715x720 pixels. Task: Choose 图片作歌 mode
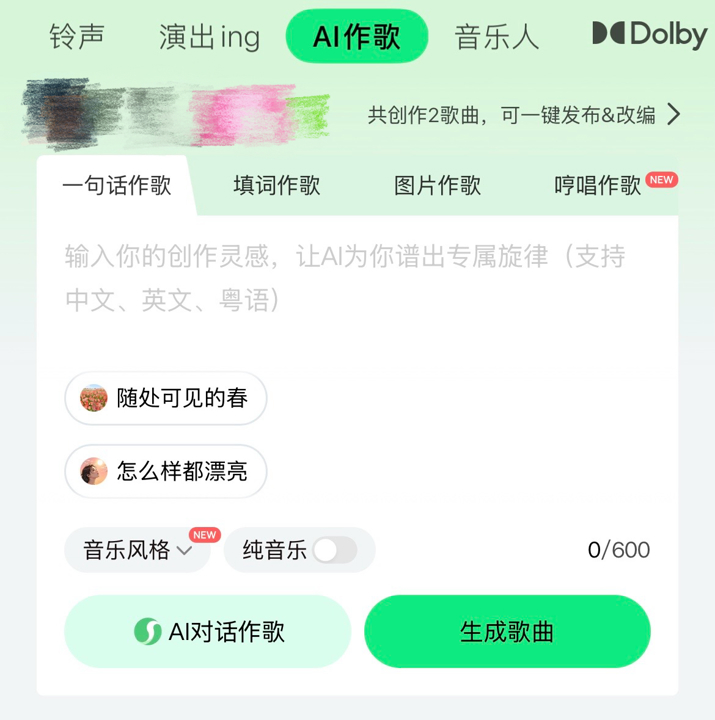437,185
